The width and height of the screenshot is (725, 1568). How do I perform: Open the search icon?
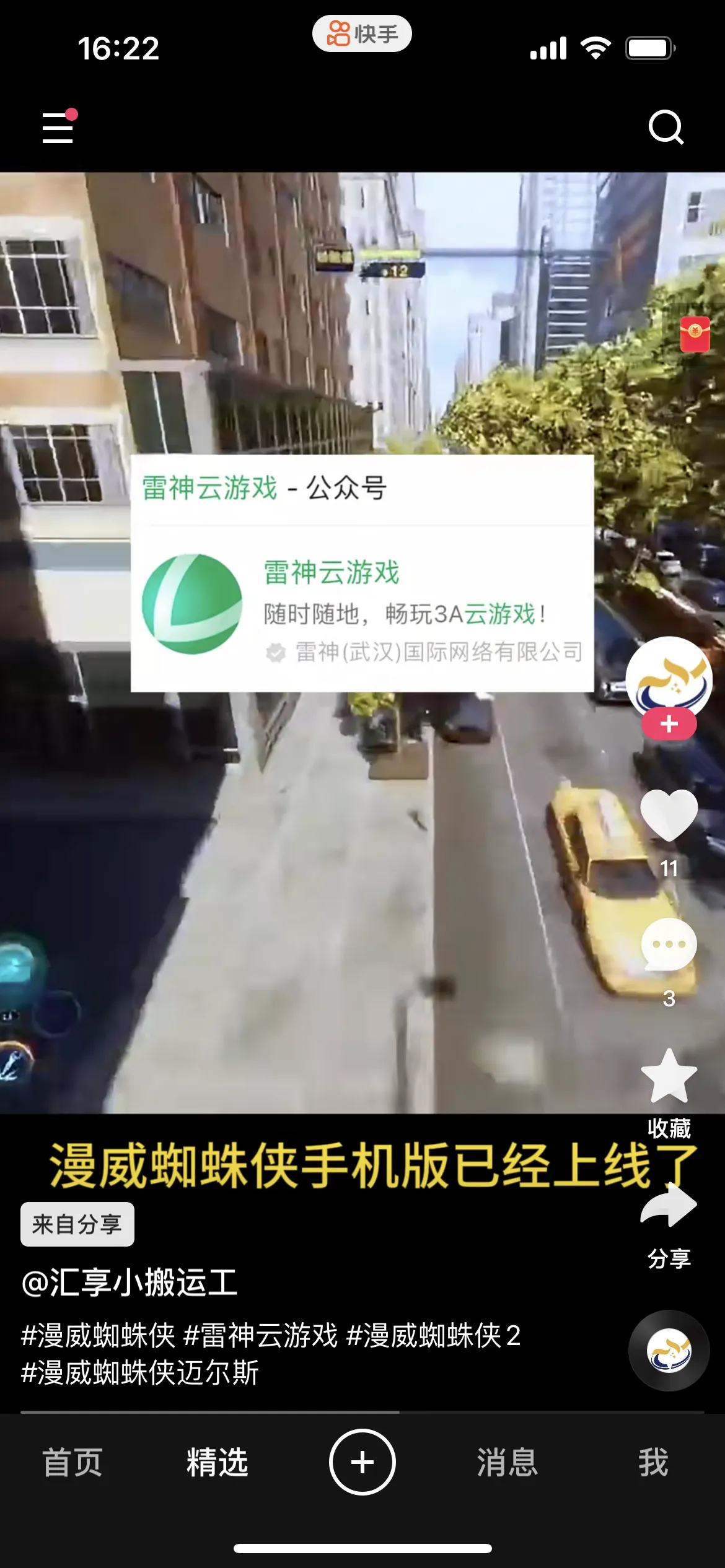point(666,127)
